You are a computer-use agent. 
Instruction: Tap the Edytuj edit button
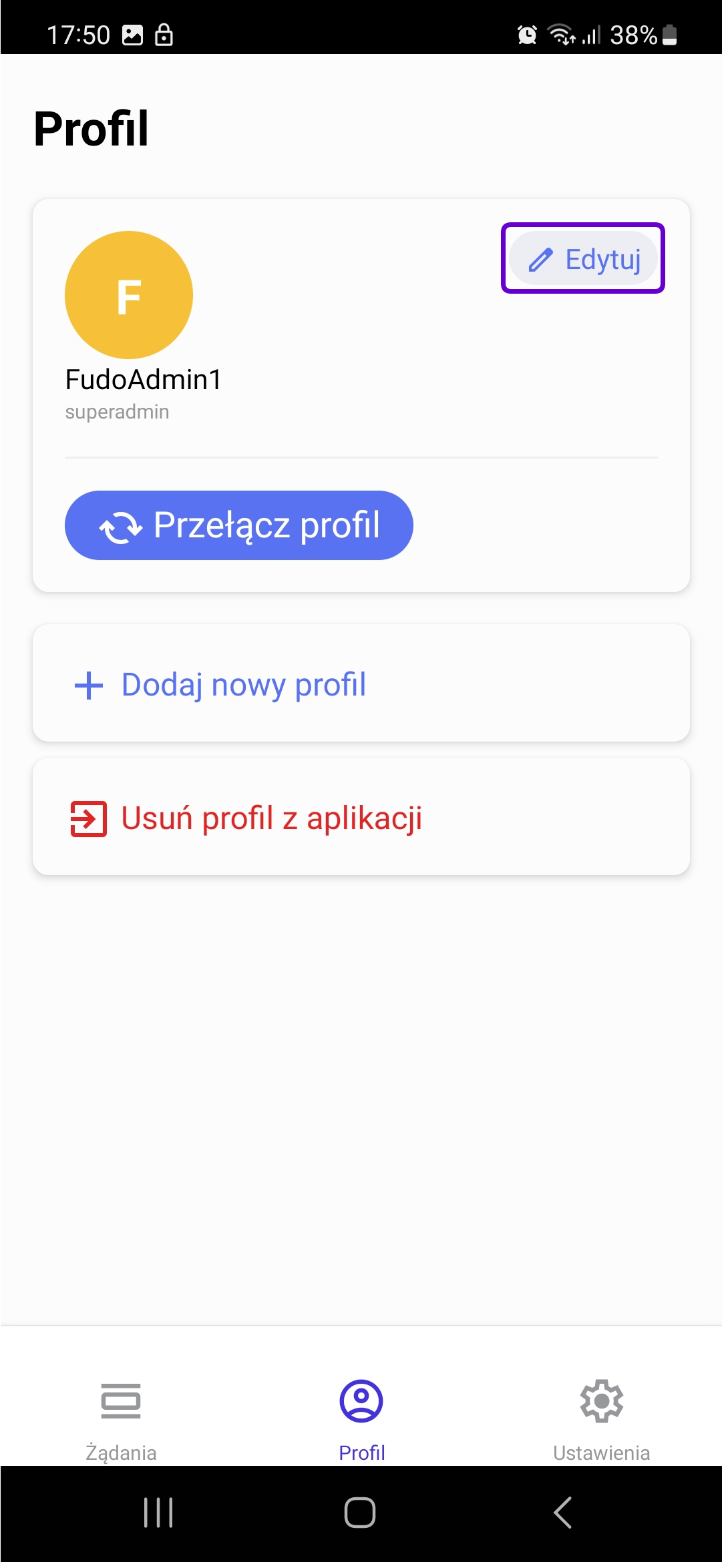click(x=583, y=258)
